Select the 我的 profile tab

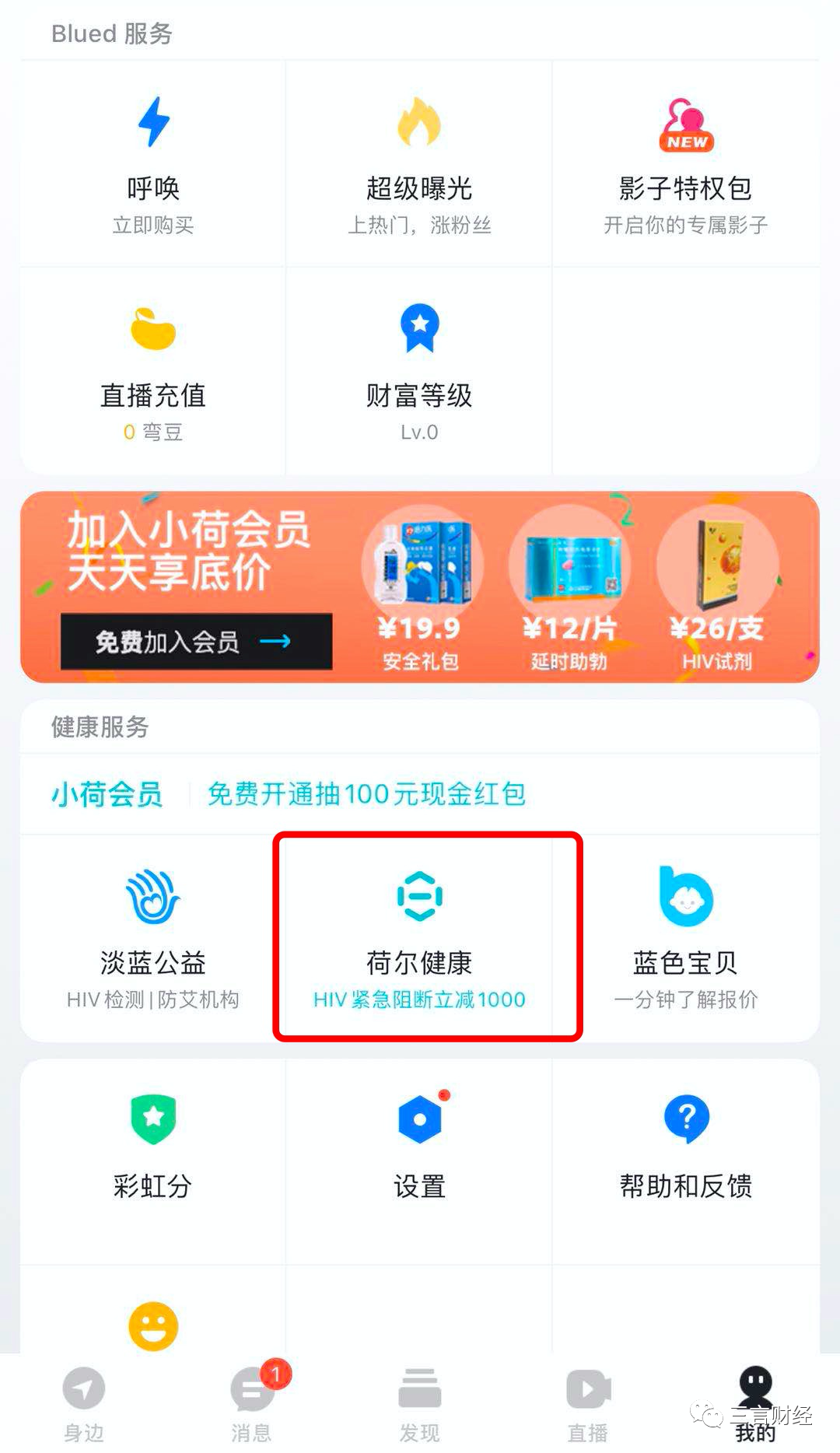754,1403
